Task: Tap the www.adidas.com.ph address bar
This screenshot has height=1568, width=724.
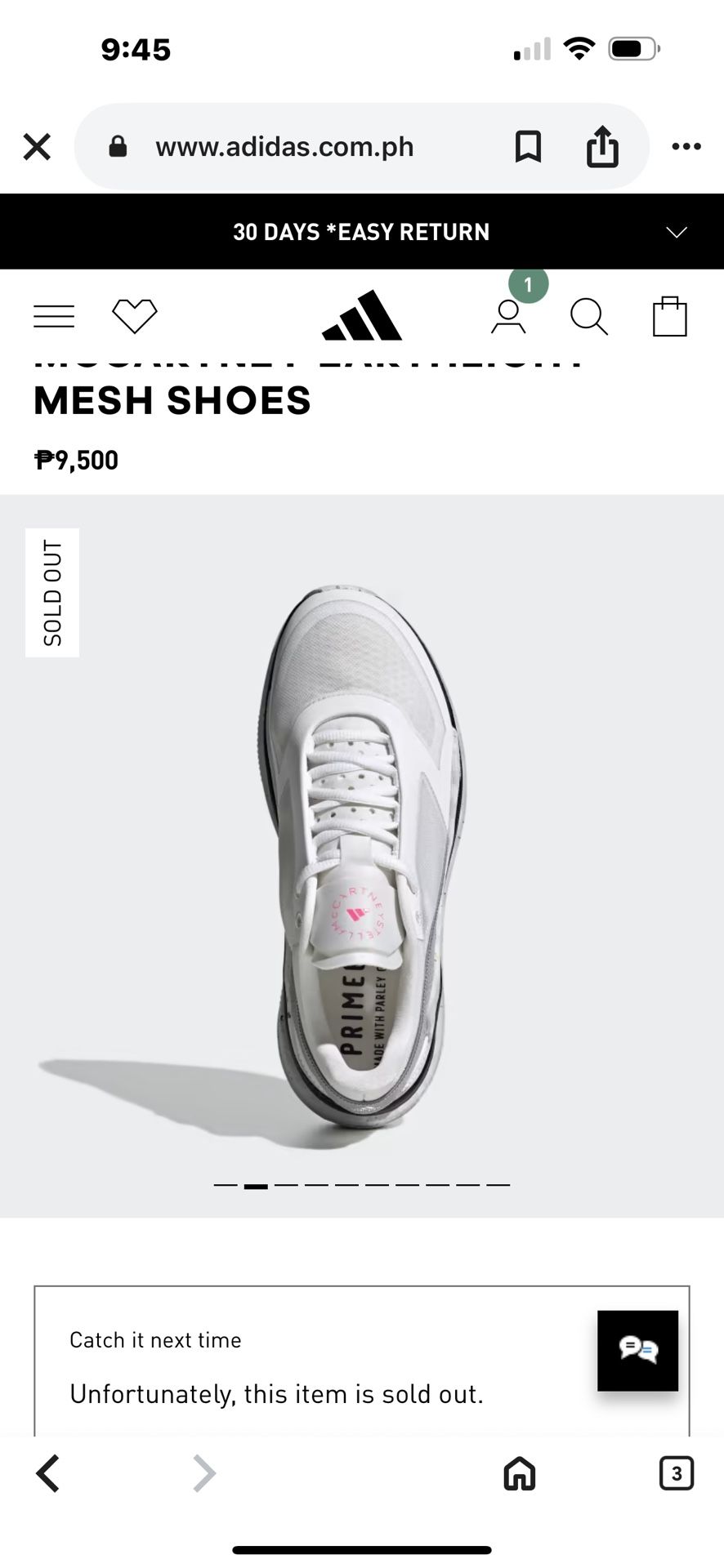Action: (x=284, y=147)
